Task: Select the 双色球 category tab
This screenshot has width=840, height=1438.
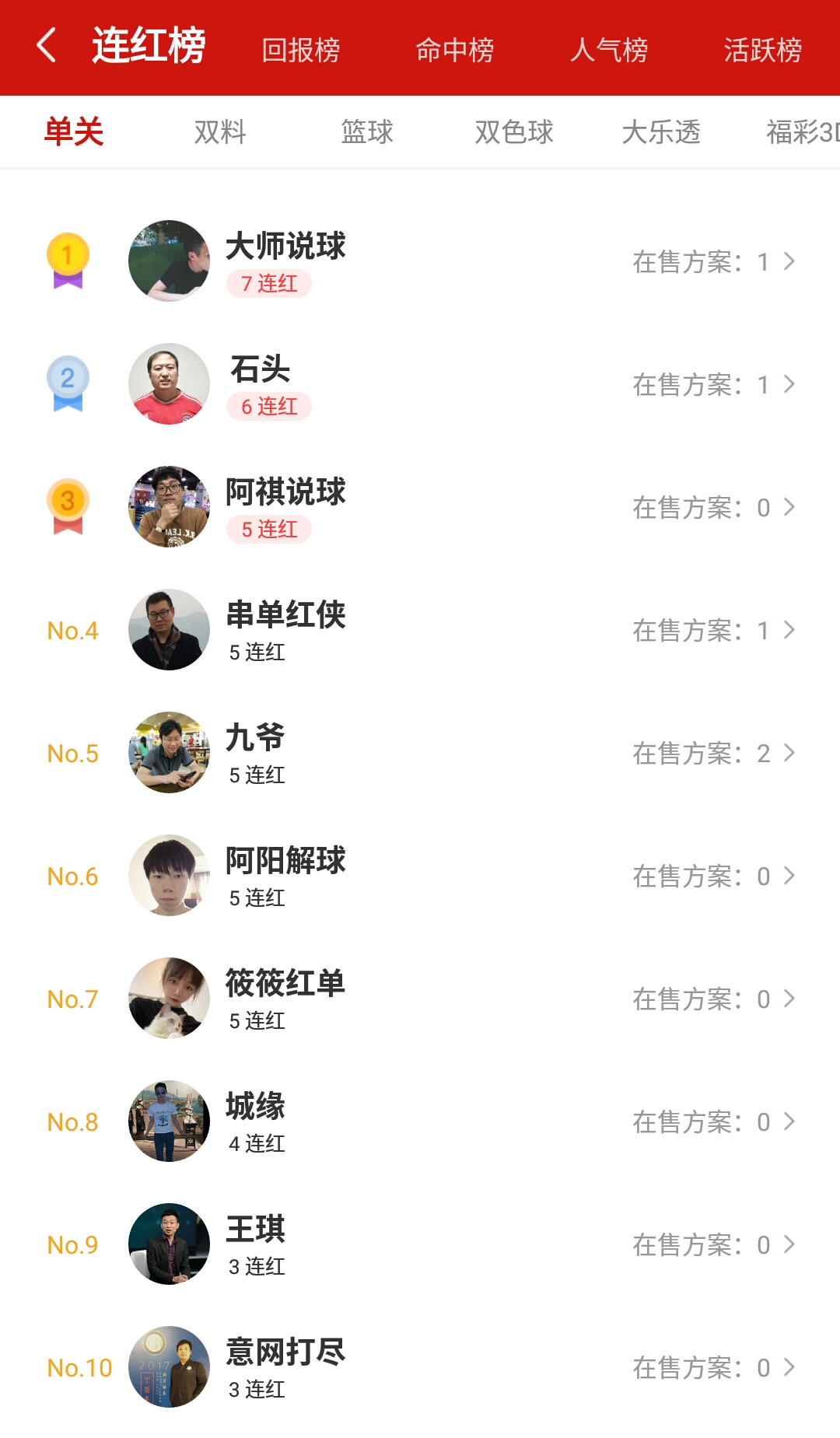Action: [x=514, y=132]
